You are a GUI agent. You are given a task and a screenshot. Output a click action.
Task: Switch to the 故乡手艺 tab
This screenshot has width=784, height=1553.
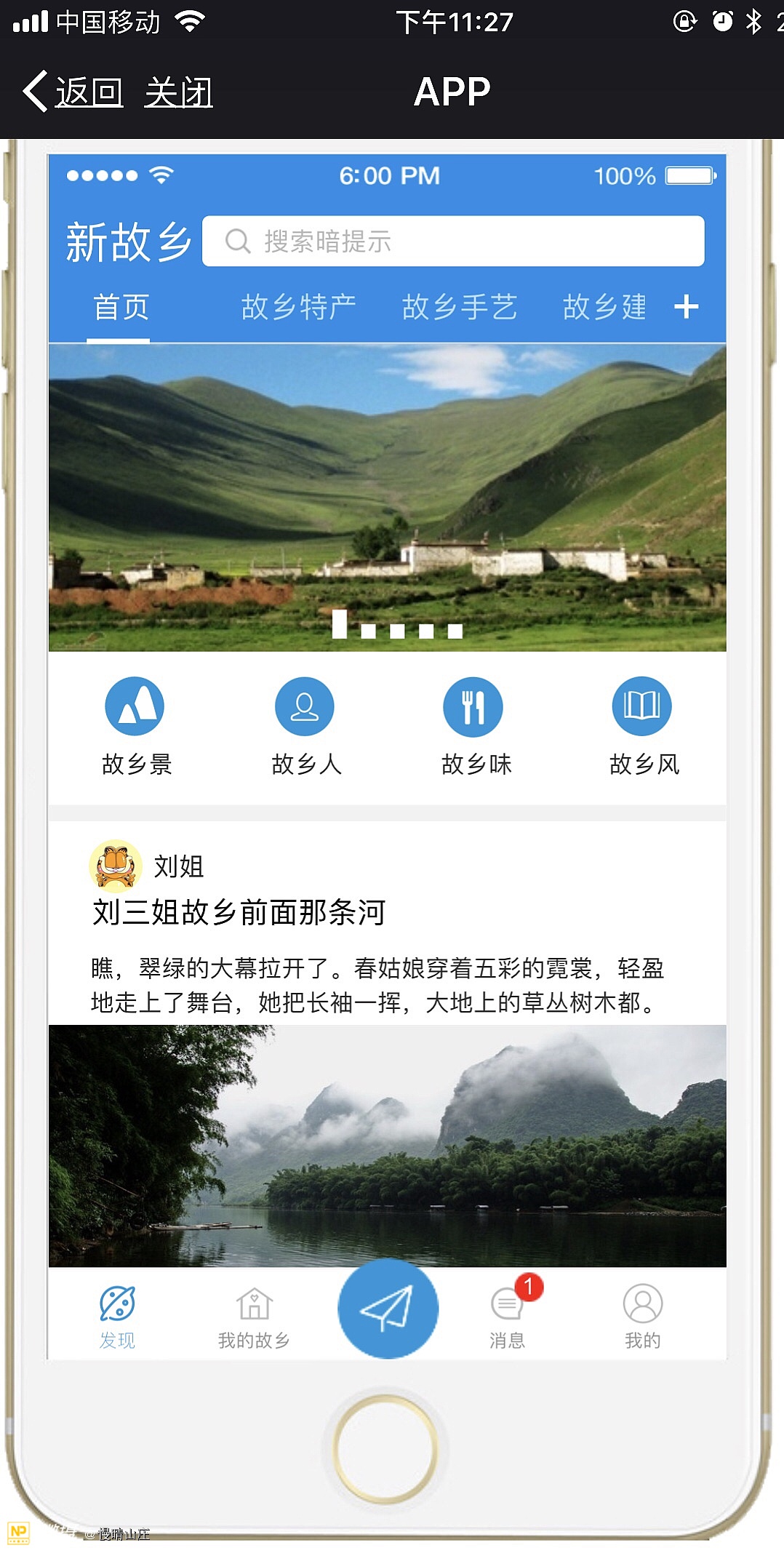(x=460, y=307)
